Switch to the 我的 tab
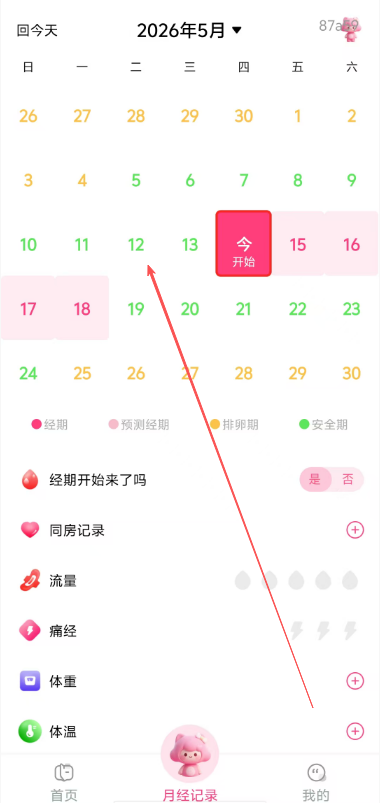 point(316,781)
